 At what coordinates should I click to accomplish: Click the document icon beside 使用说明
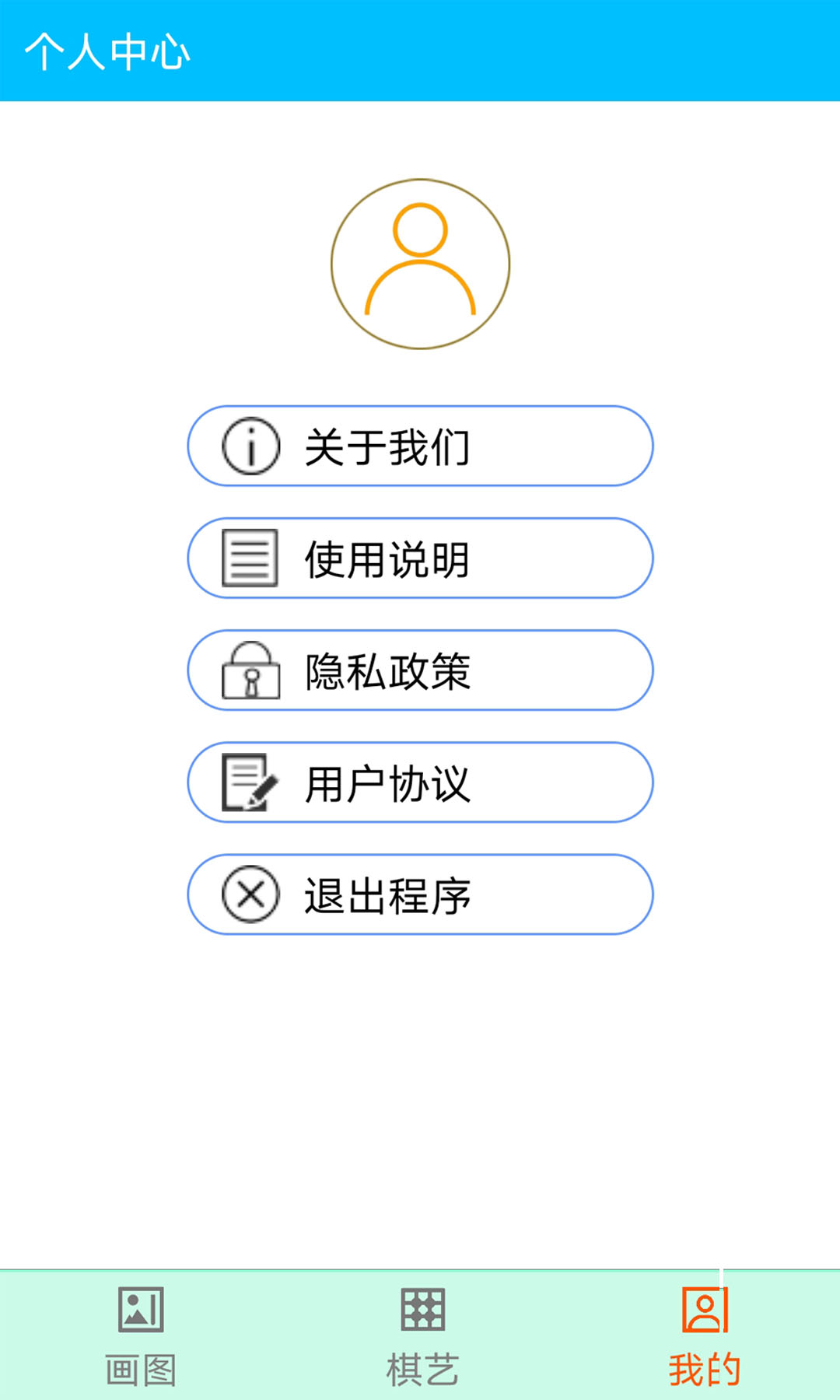(x=249, y=558)
